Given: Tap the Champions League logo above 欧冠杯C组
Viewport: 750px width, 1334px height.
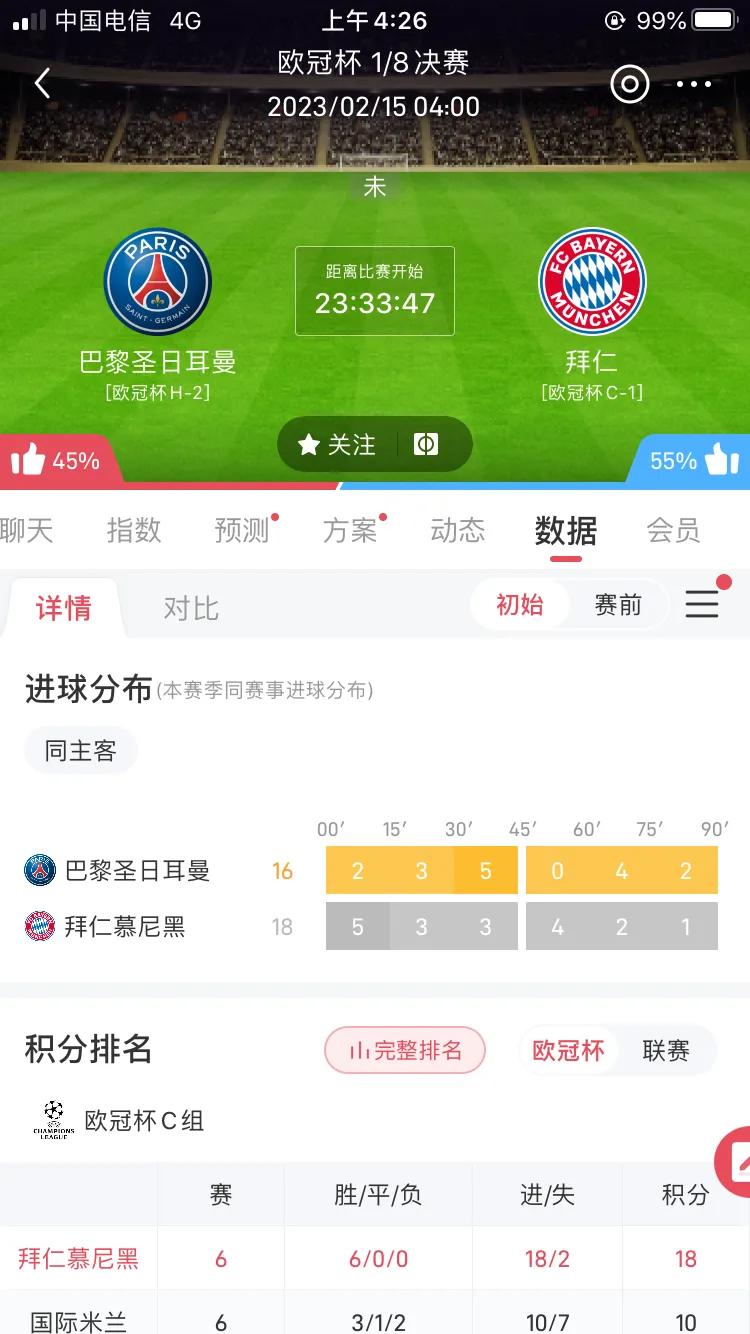Looking at the screenshot, I should click(x=51, y=1121).
